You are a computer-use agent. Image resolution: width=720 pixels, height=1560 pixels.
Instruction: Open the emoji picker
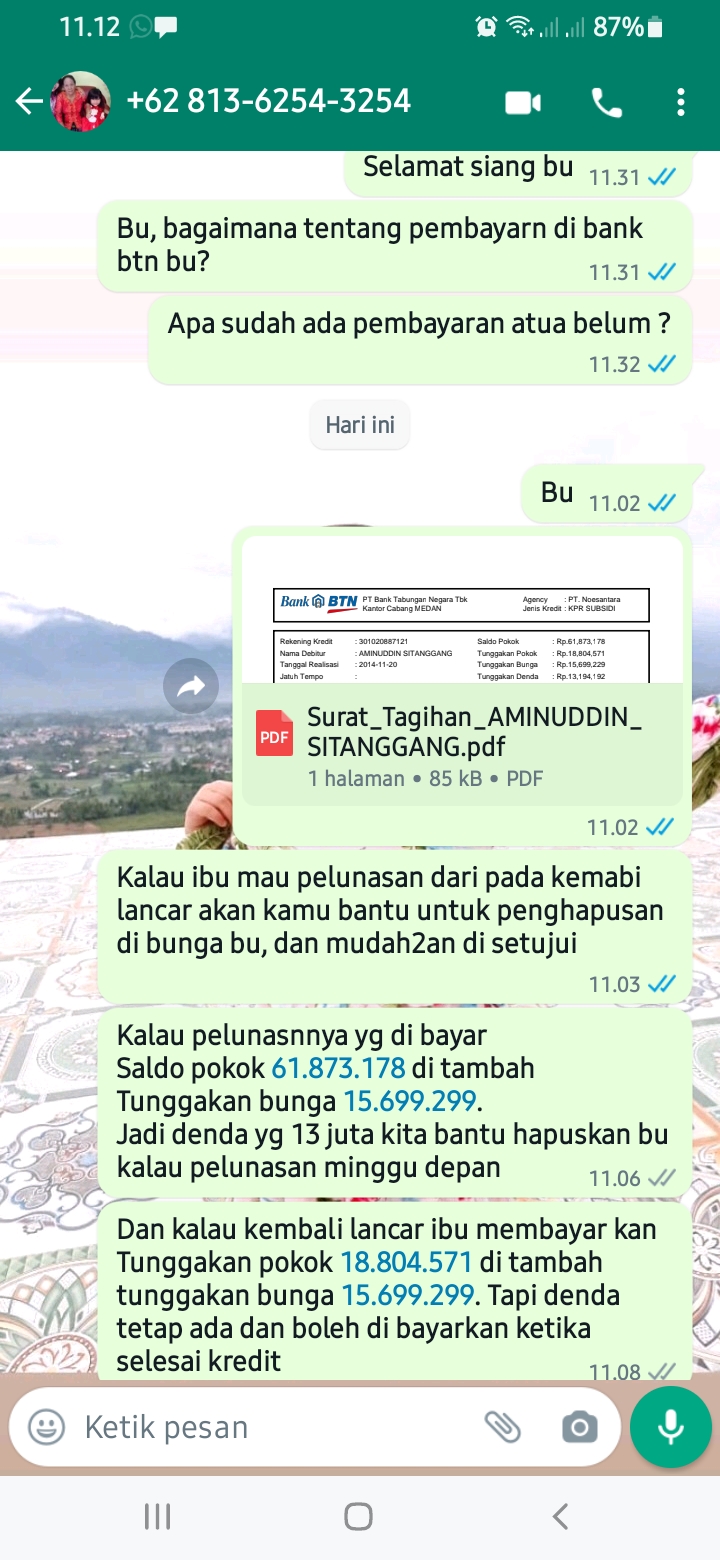[46, 1427]
